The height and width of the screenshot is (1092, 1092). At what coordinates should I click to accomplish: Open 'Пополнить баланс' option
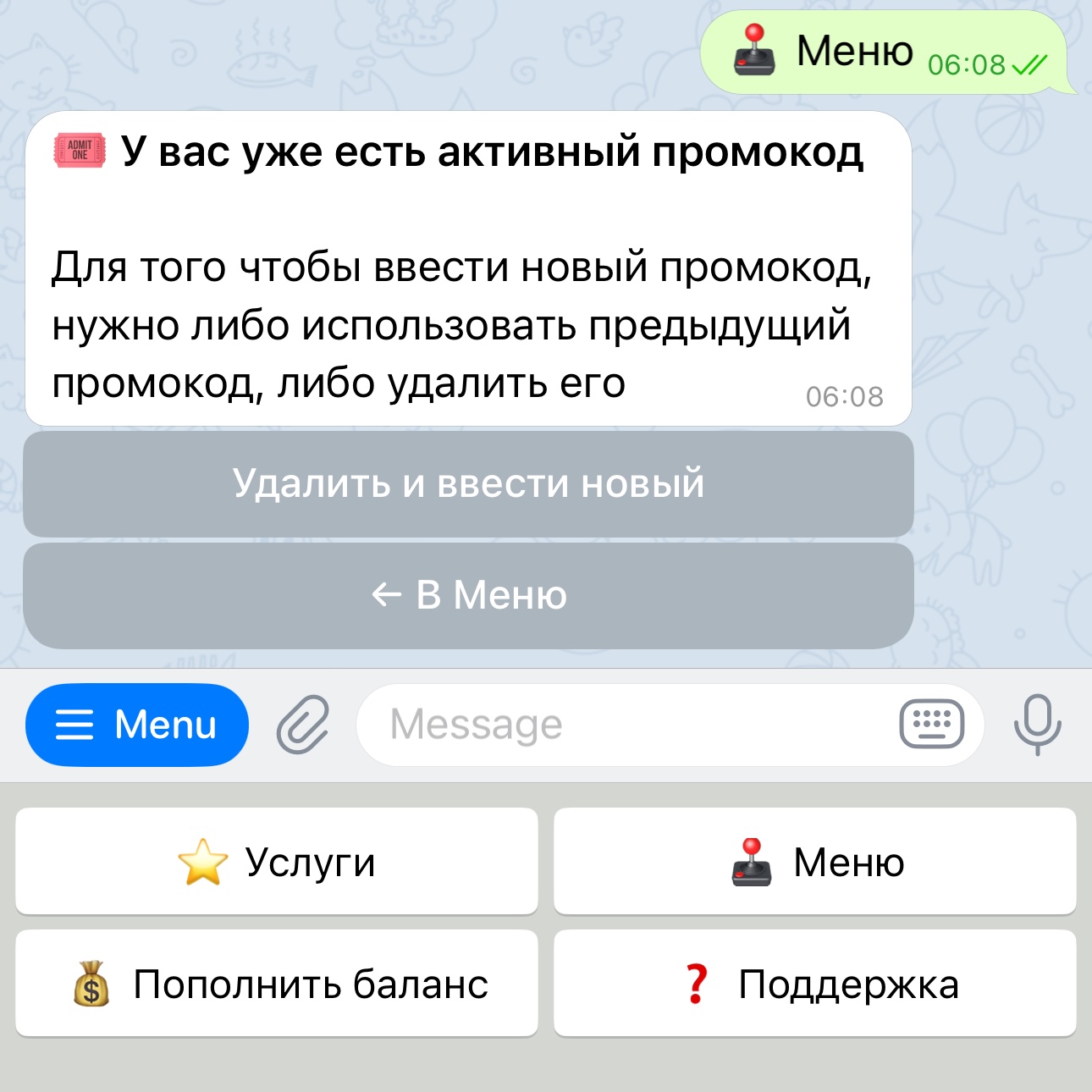pos(277,984)
